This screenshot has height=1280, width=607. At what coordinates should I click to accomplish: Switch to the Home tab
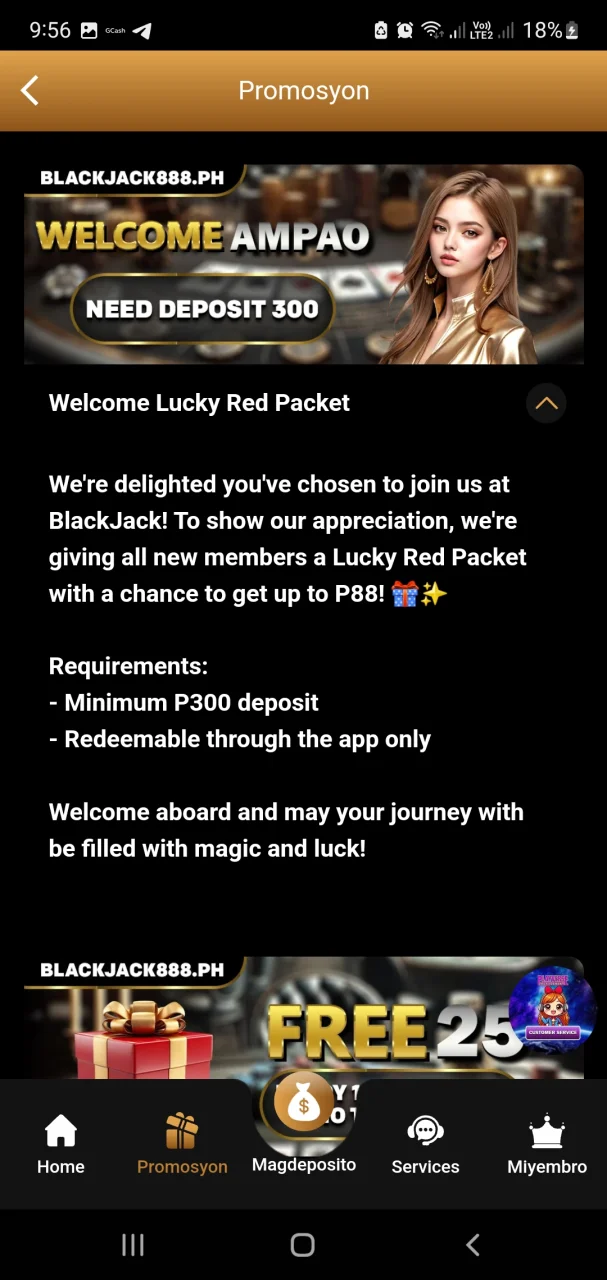(61, 1145)
